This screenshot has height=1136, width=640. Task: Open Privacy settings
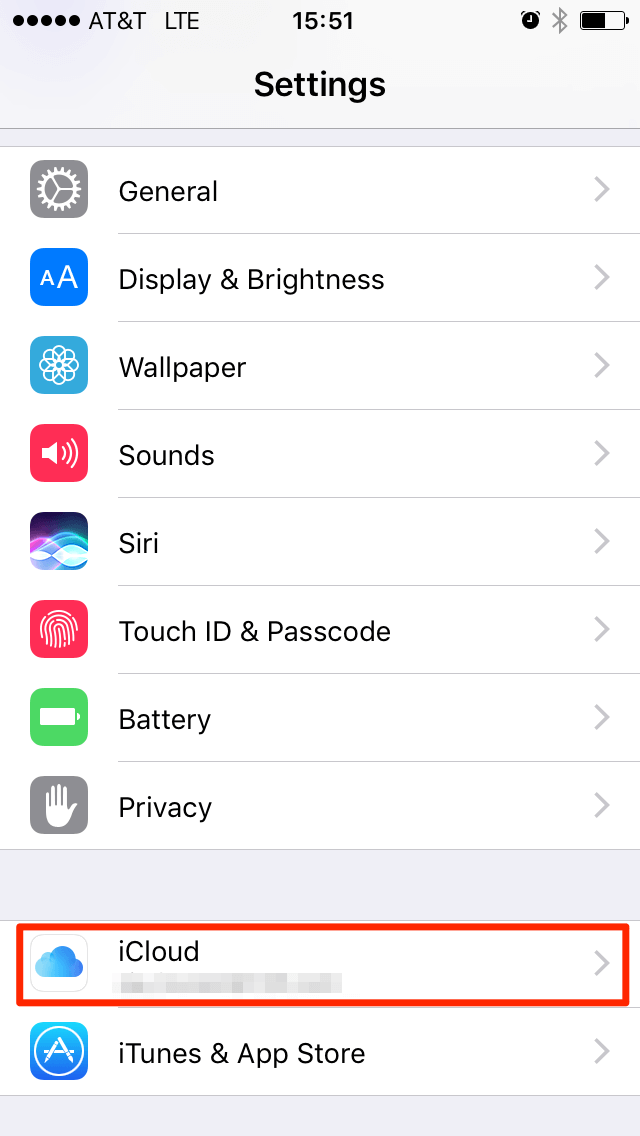(320, 806)
